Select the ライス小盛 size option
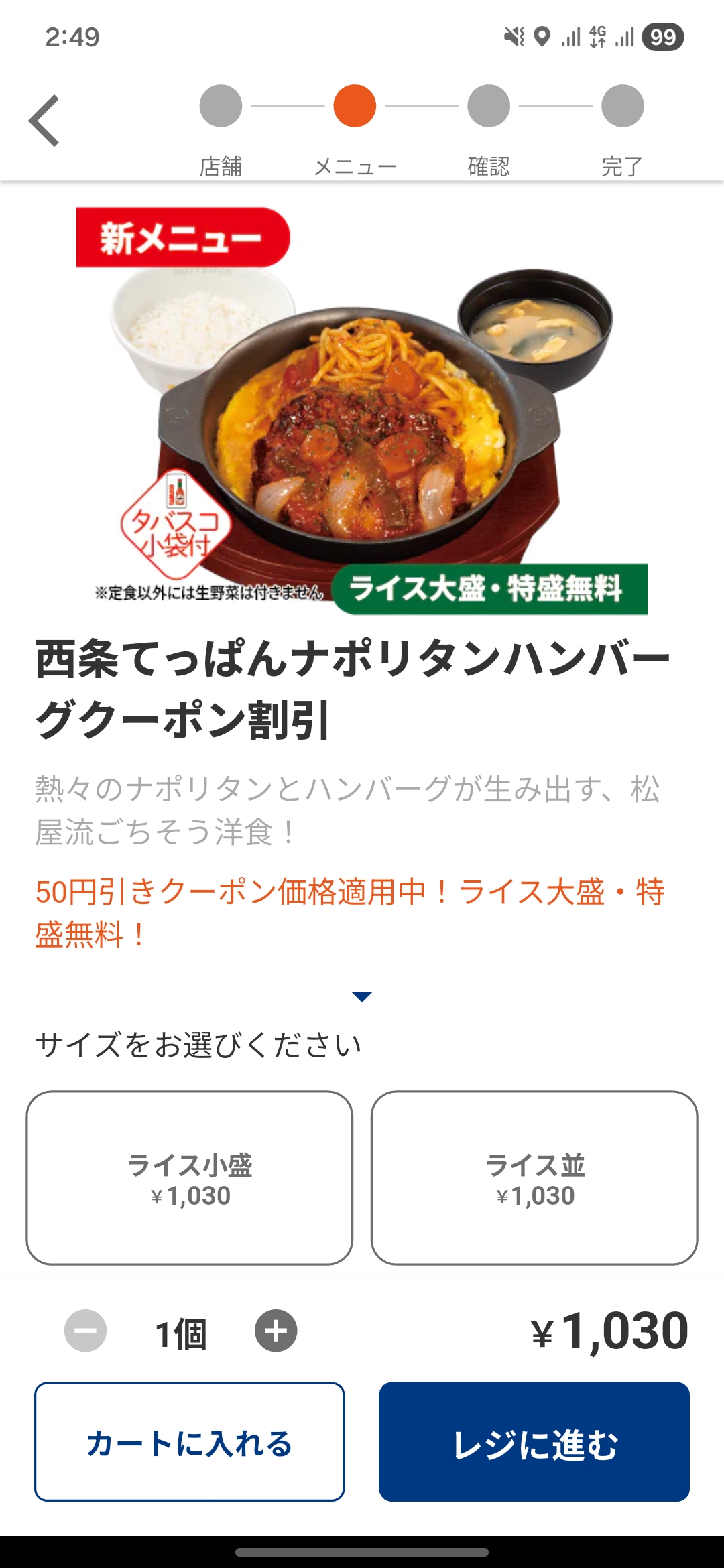 tap(190, 1177)
